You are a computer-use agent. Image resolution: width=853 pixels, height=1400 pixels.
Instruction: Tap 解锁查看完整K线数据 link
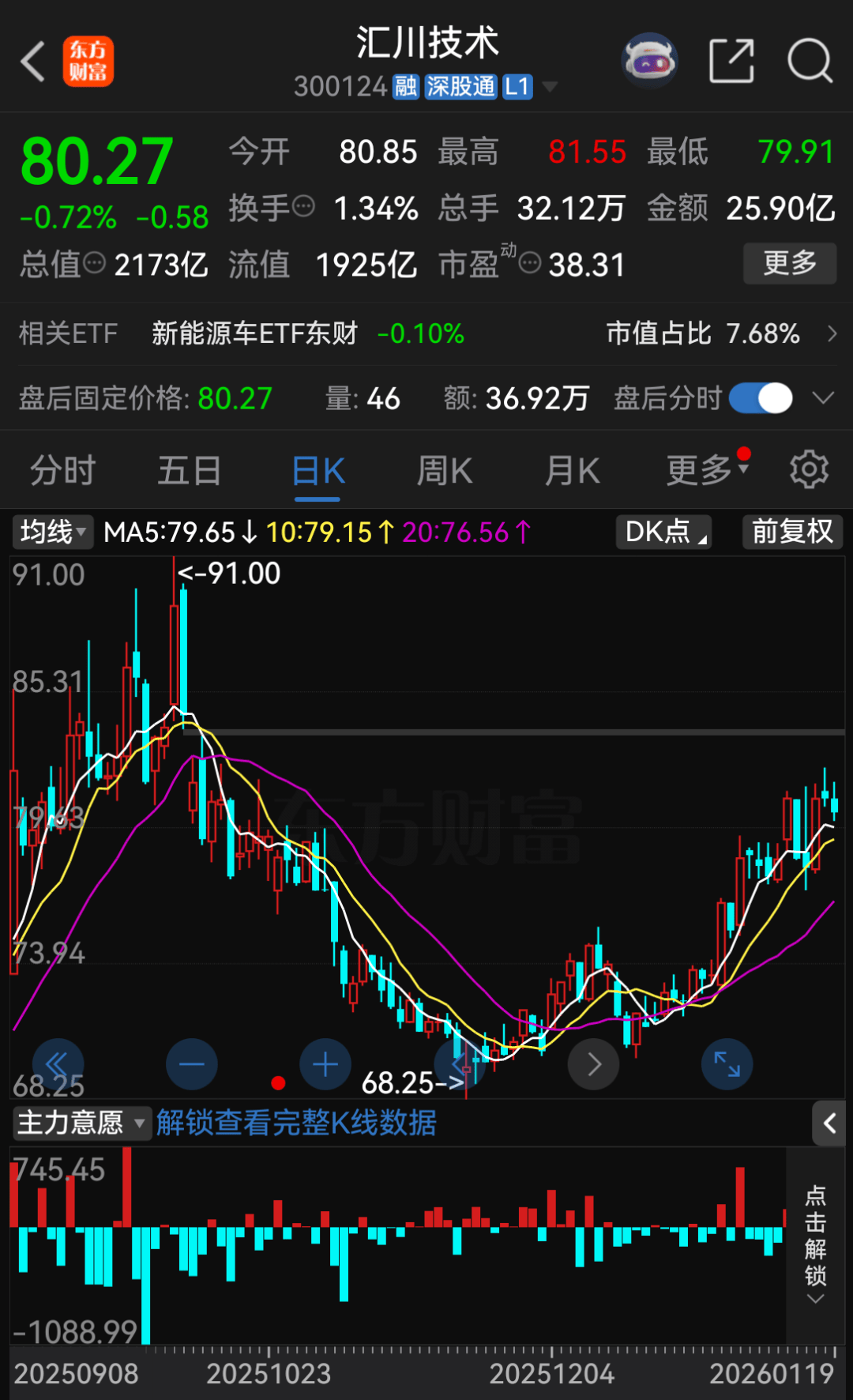click(x=296, y=1123)
